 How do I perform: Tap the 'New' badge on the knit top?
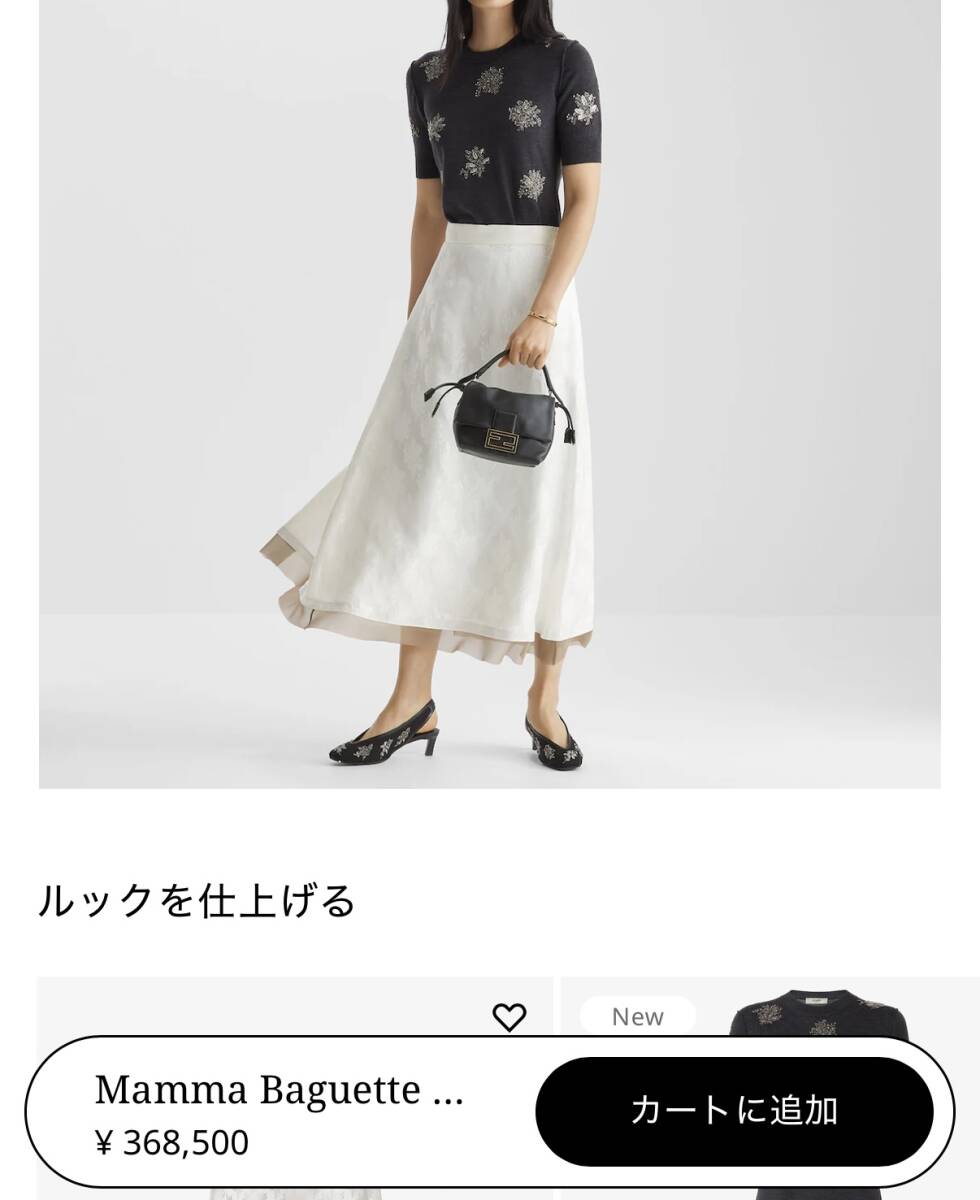639,1016
